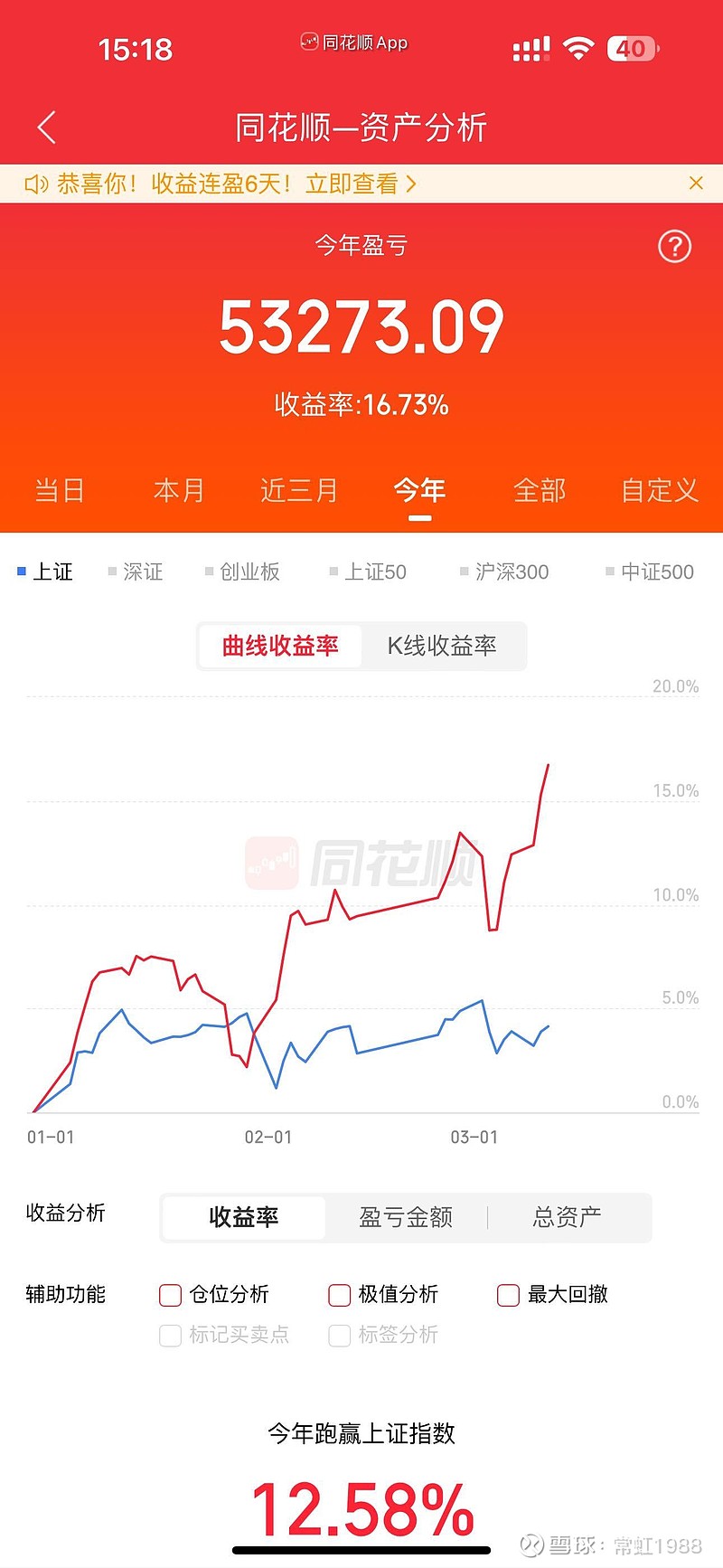Switch to the 全部 period tab
Viewport: 723px width, 1568px height.
pos(539,490)
